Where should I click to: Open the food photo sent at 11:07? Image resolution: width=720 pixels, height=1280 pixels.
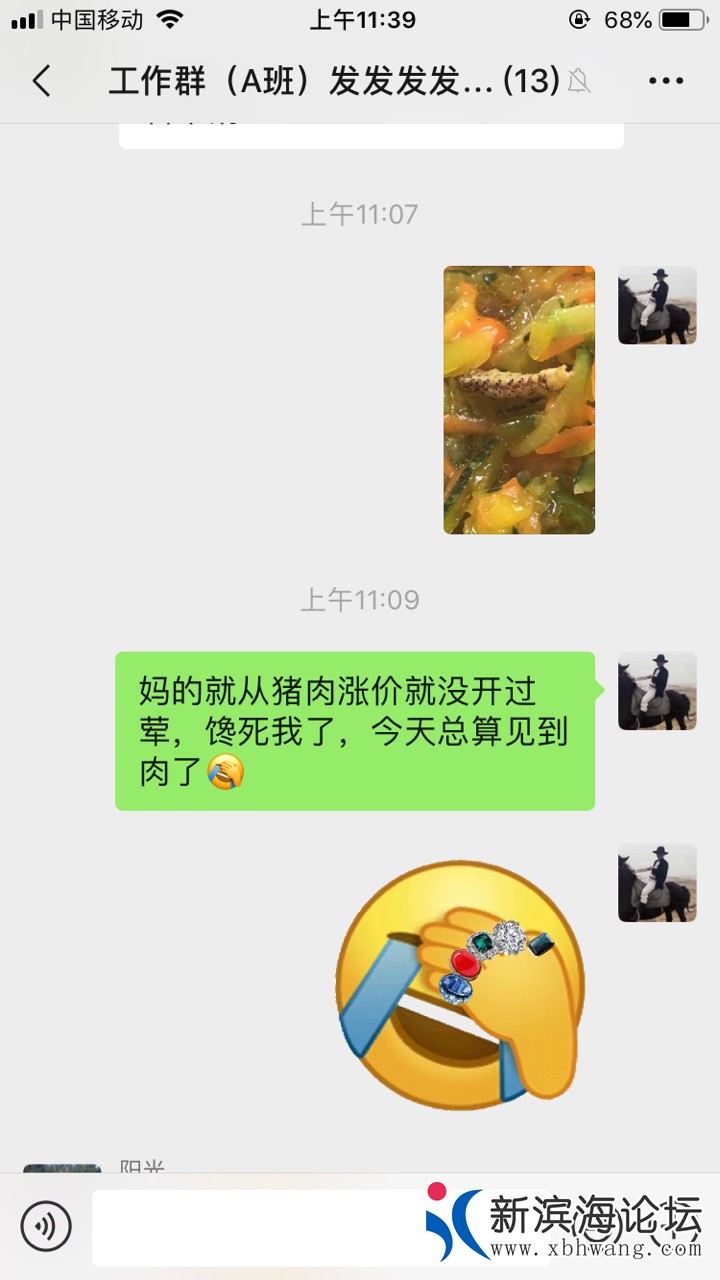point(519,400)
